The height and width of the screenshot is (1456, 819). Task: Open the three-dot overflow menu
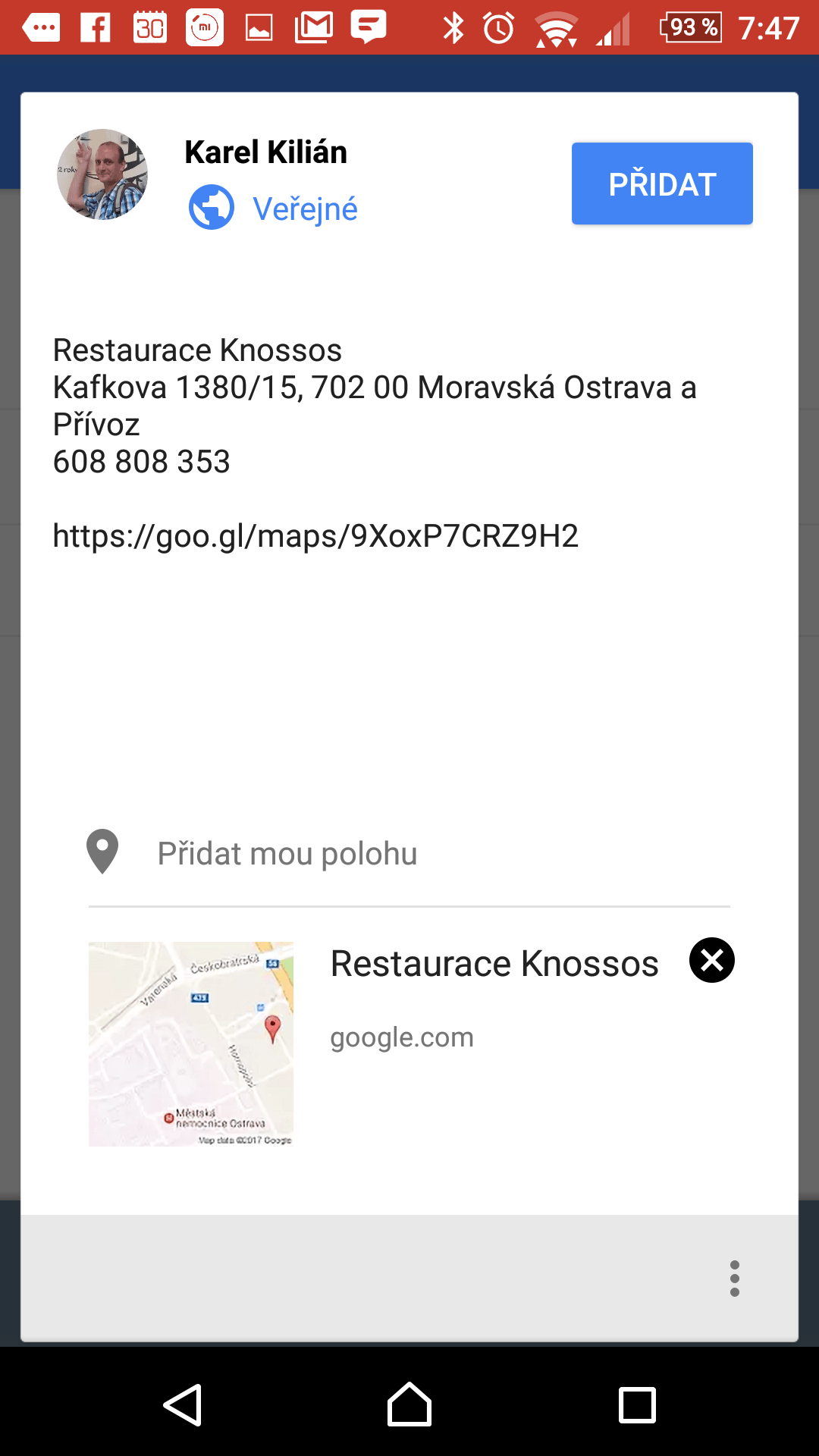(734, 1279)
